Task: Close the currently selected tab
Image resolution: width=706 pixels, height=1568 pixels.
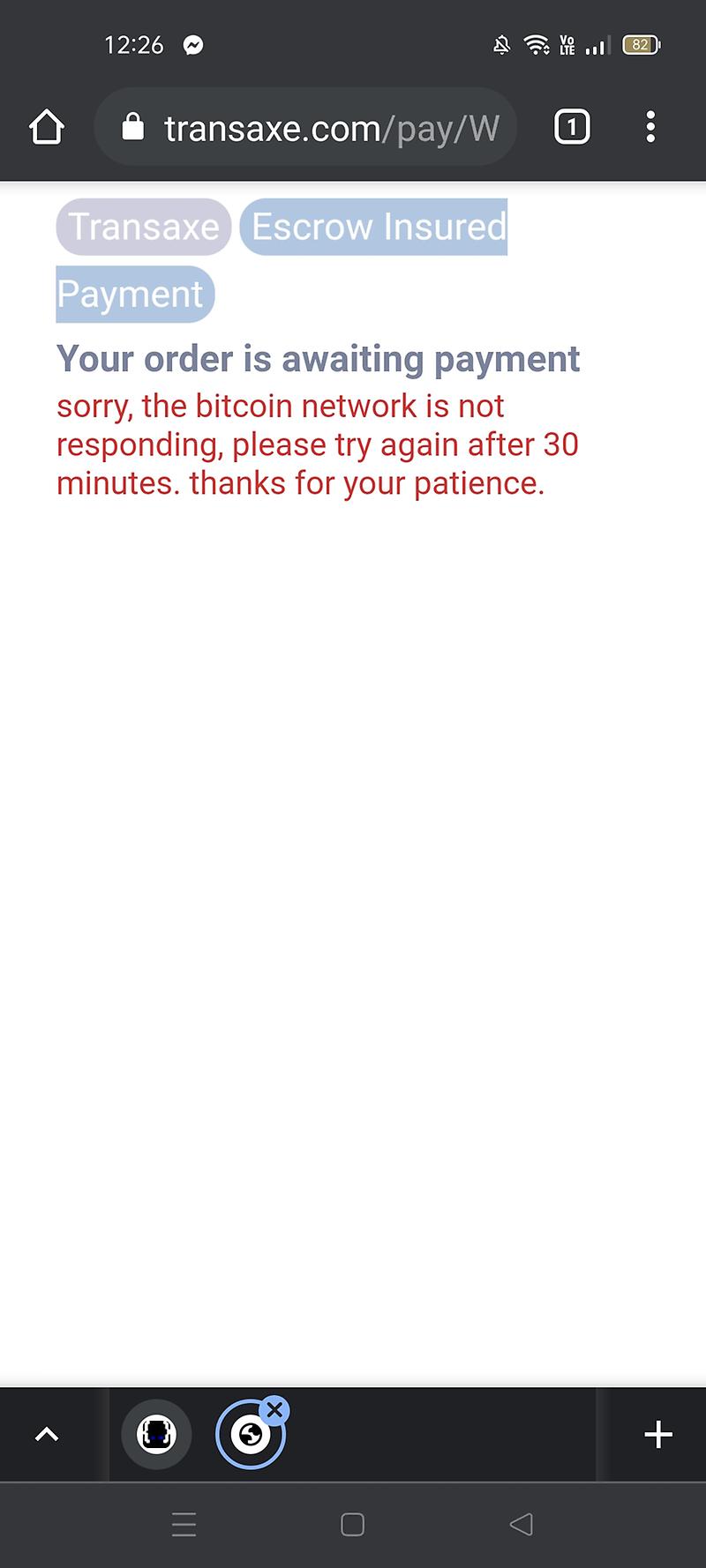Action: [275, 1411]
